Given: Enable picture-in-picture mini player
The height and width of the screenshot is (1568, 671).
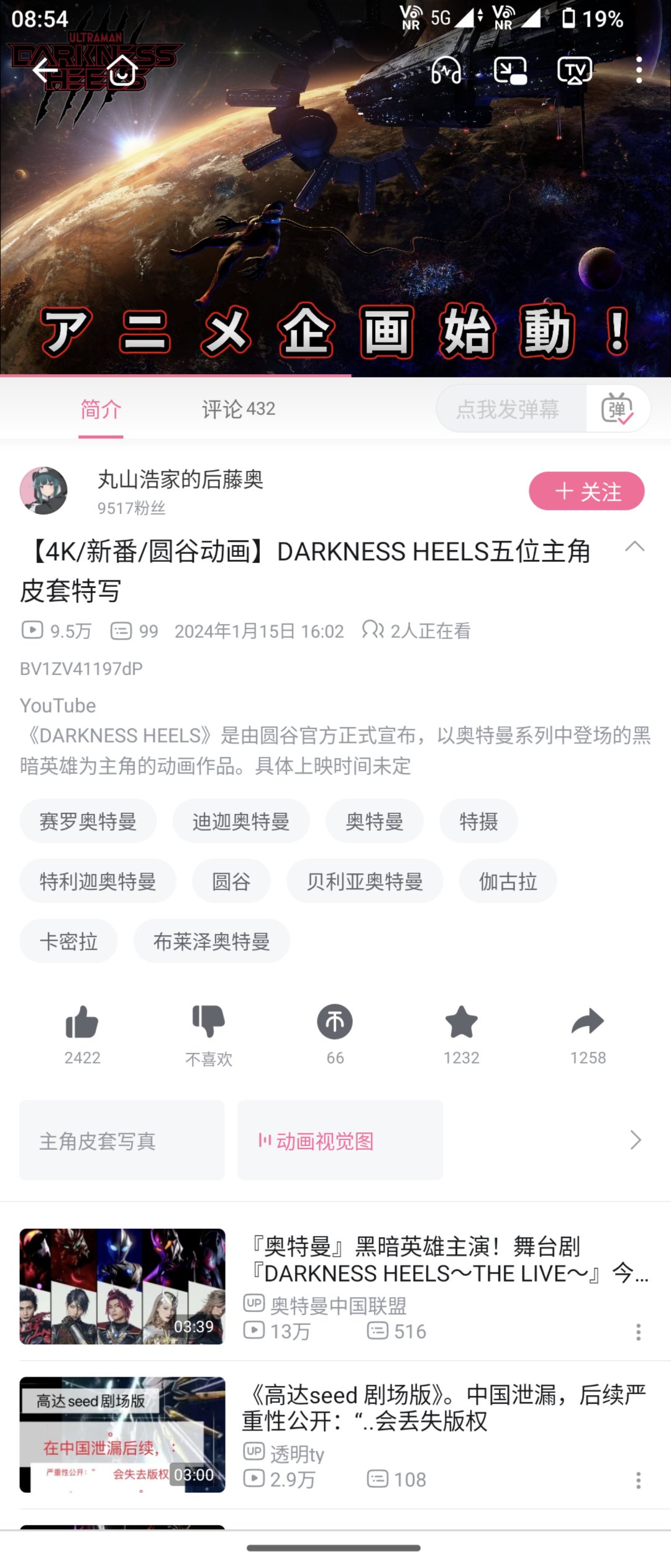Looking at the screenshot, I should (x=510, y=70).
